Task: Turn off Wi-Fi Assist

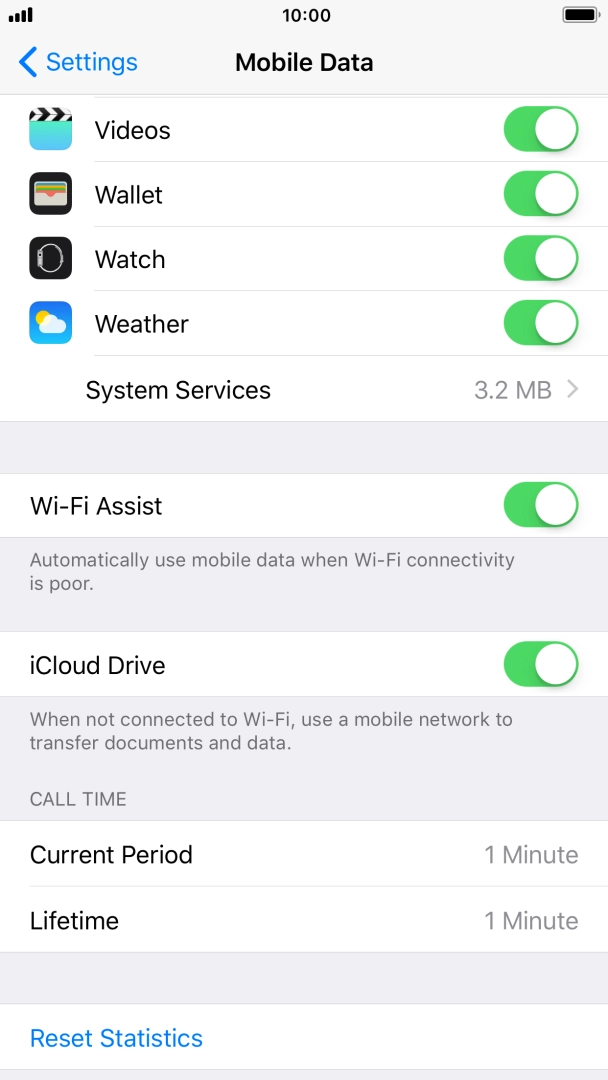Action: click(x=541, y=505)
